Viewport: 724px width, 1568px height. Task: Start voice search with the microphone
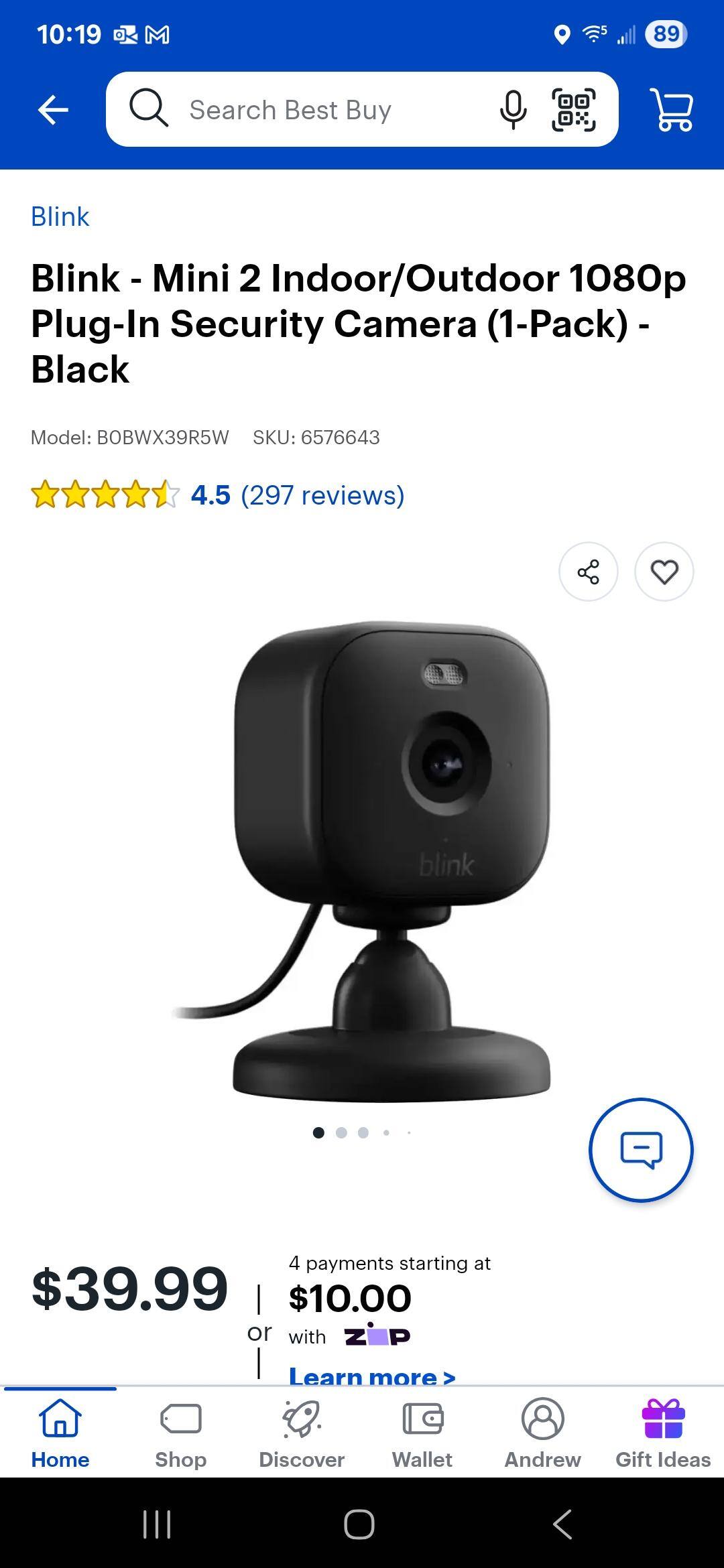(513, 110)
